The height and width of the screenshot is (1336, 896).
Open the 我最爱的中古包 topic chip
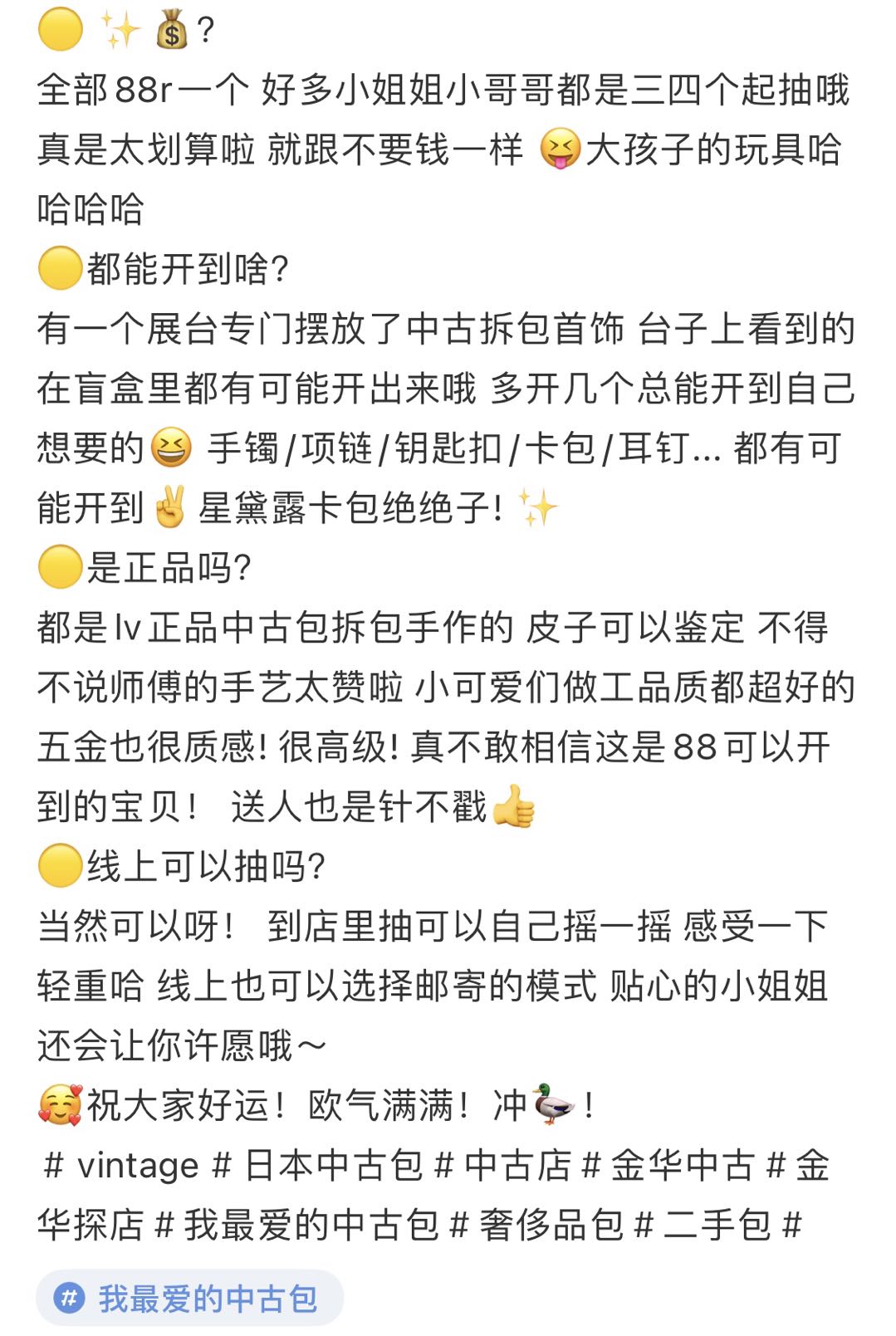tap(189, 1298)
